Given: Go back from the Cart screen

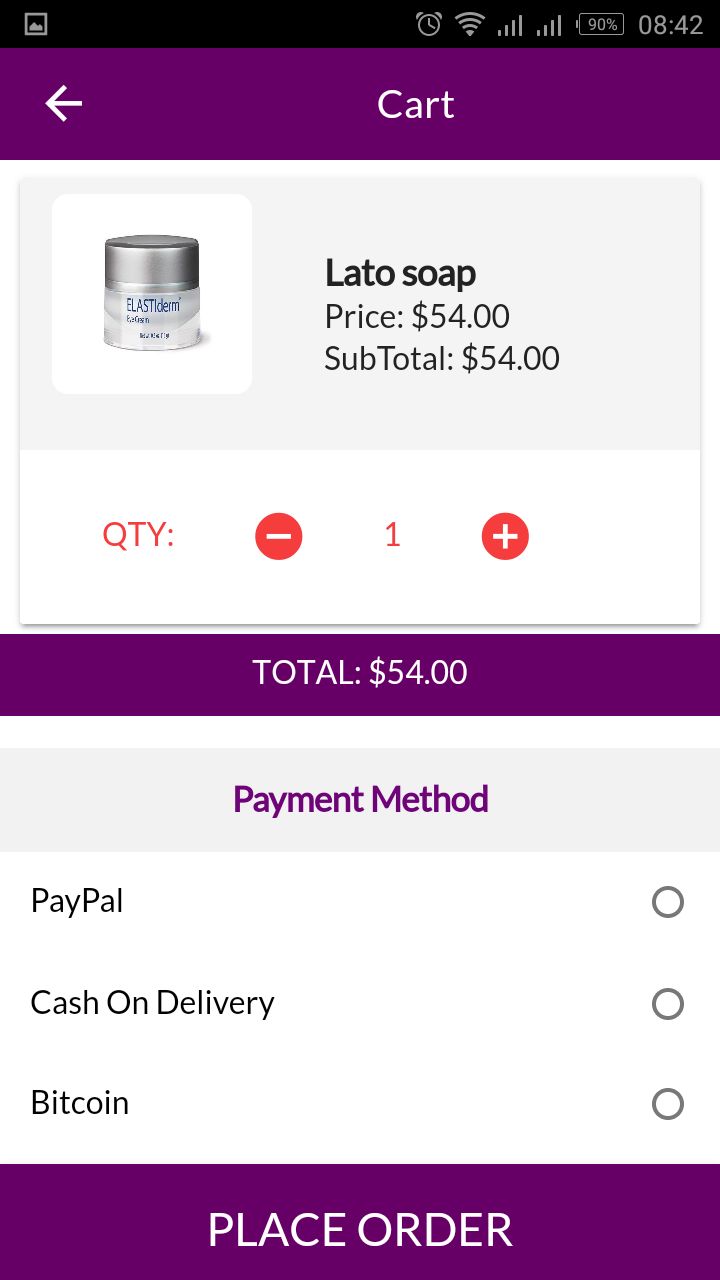Looking at the screenshot, I should click(x=64, y=104).
